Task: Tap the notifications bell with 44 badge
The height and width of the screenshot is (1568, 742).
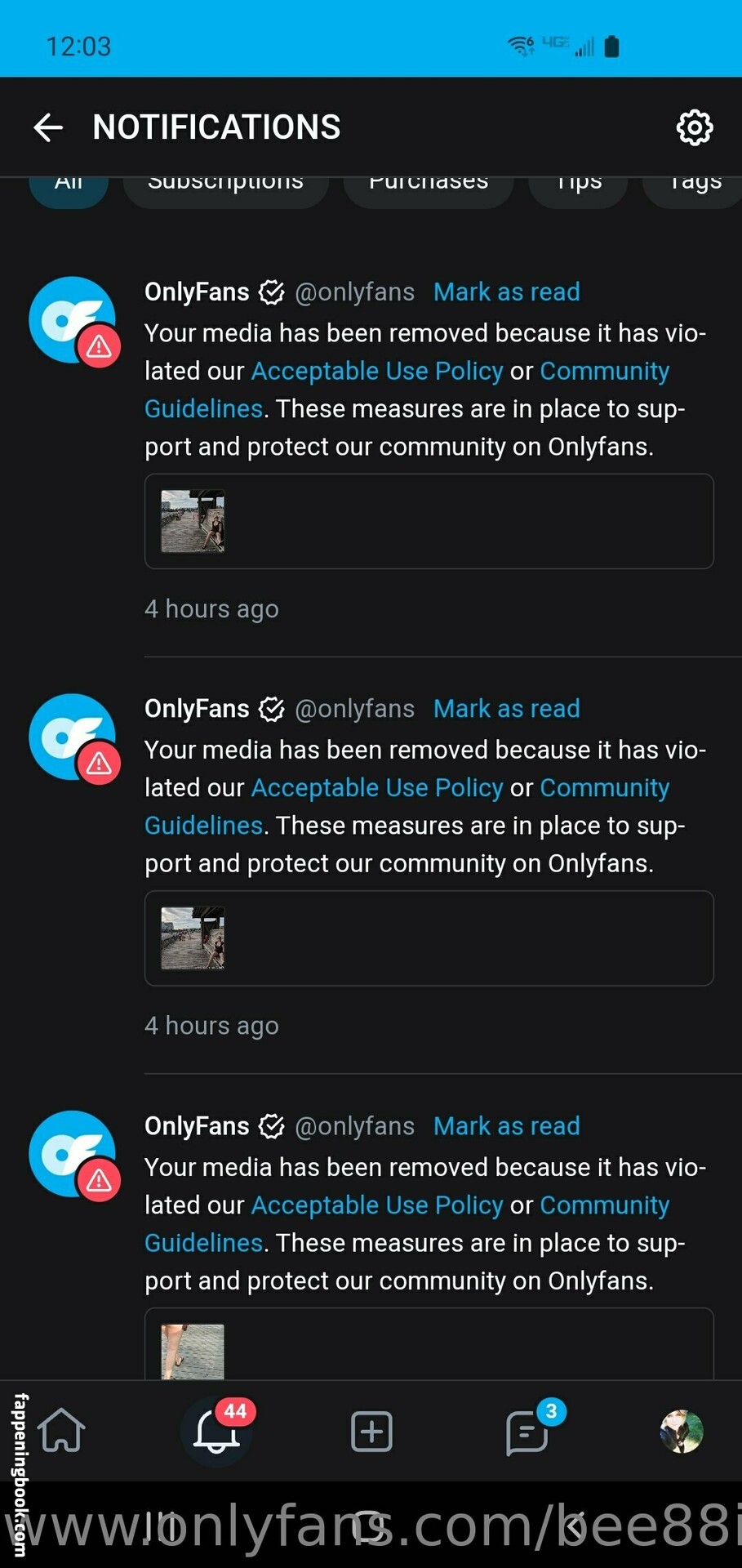Action: click(216, 1431)
